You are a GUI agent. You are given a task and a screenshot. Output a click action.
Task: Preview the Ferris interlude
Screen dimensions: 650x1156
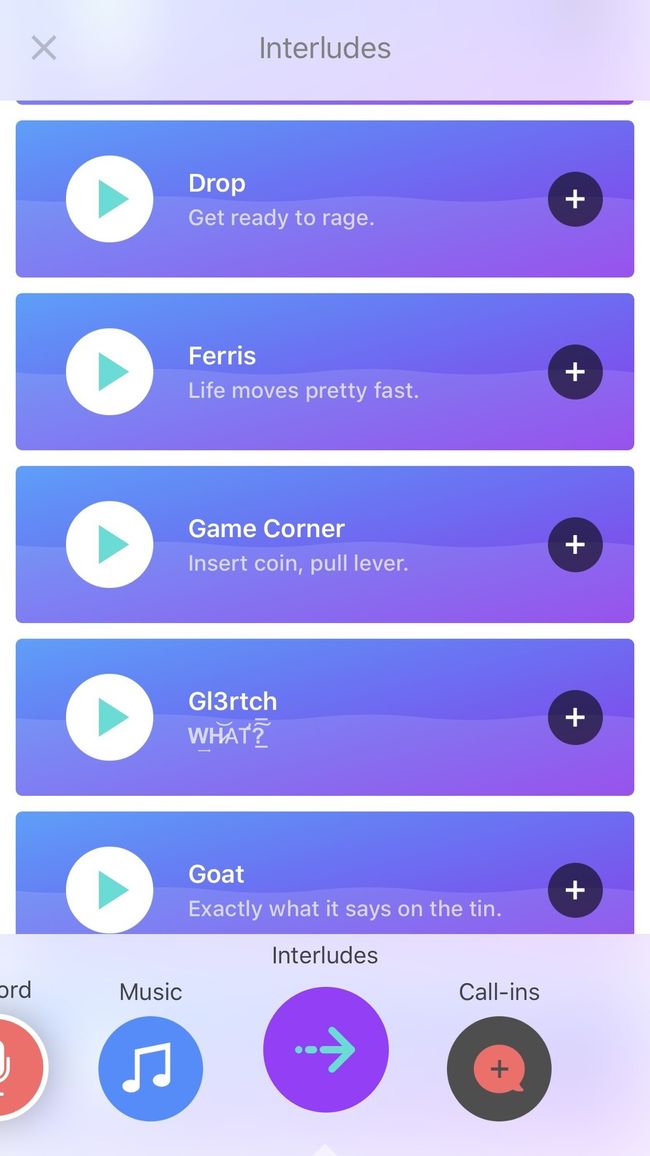click(110, 372)
